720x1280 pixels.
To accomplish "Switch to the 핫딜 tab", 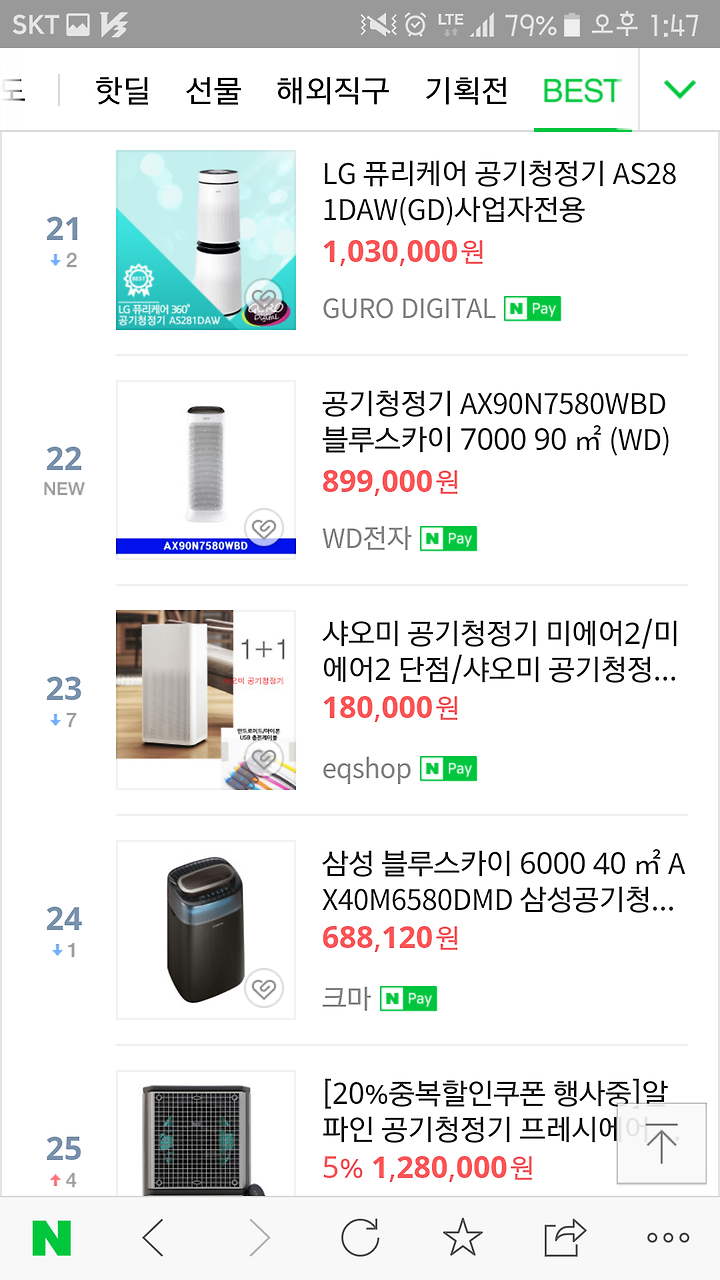I will pyautogui.click(x=122, y=91).
